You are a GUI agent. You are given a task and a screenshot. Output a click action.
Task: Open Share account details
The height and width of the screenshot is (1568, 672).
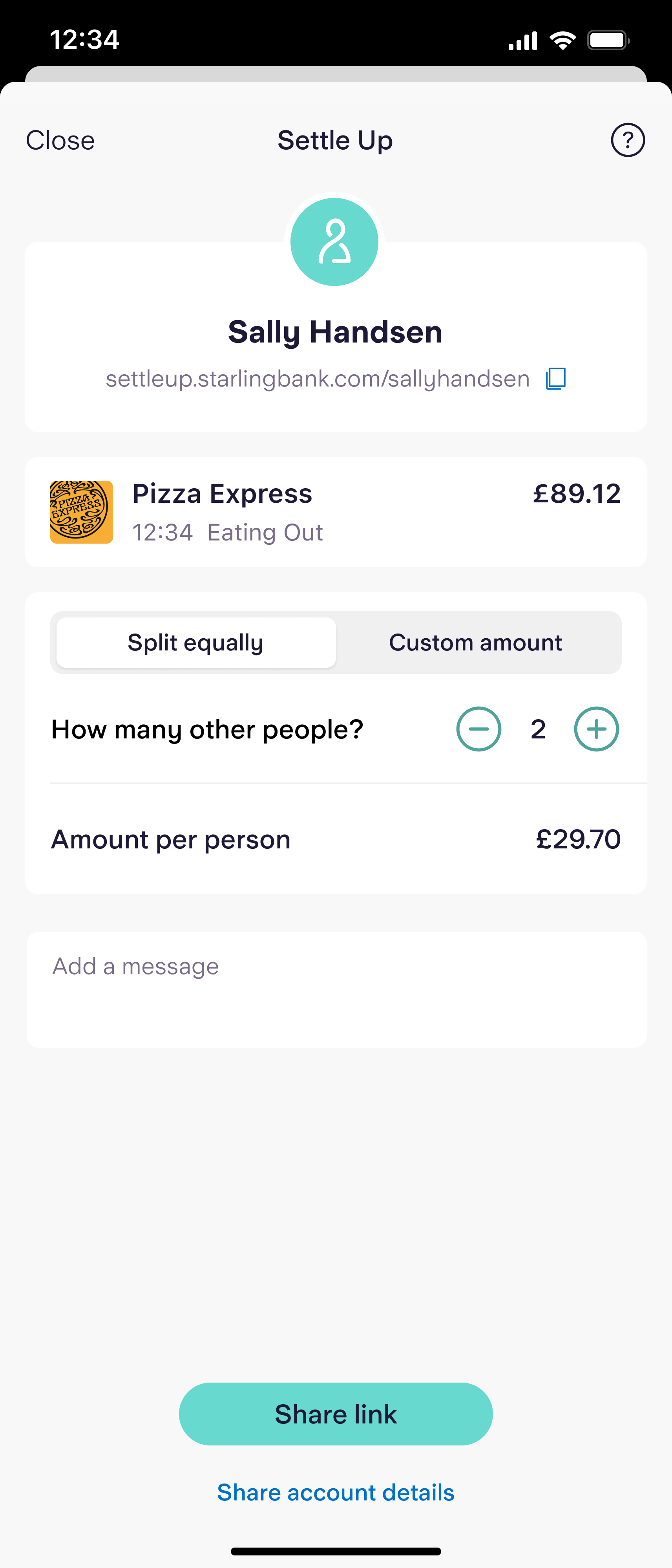point(336,1493)
